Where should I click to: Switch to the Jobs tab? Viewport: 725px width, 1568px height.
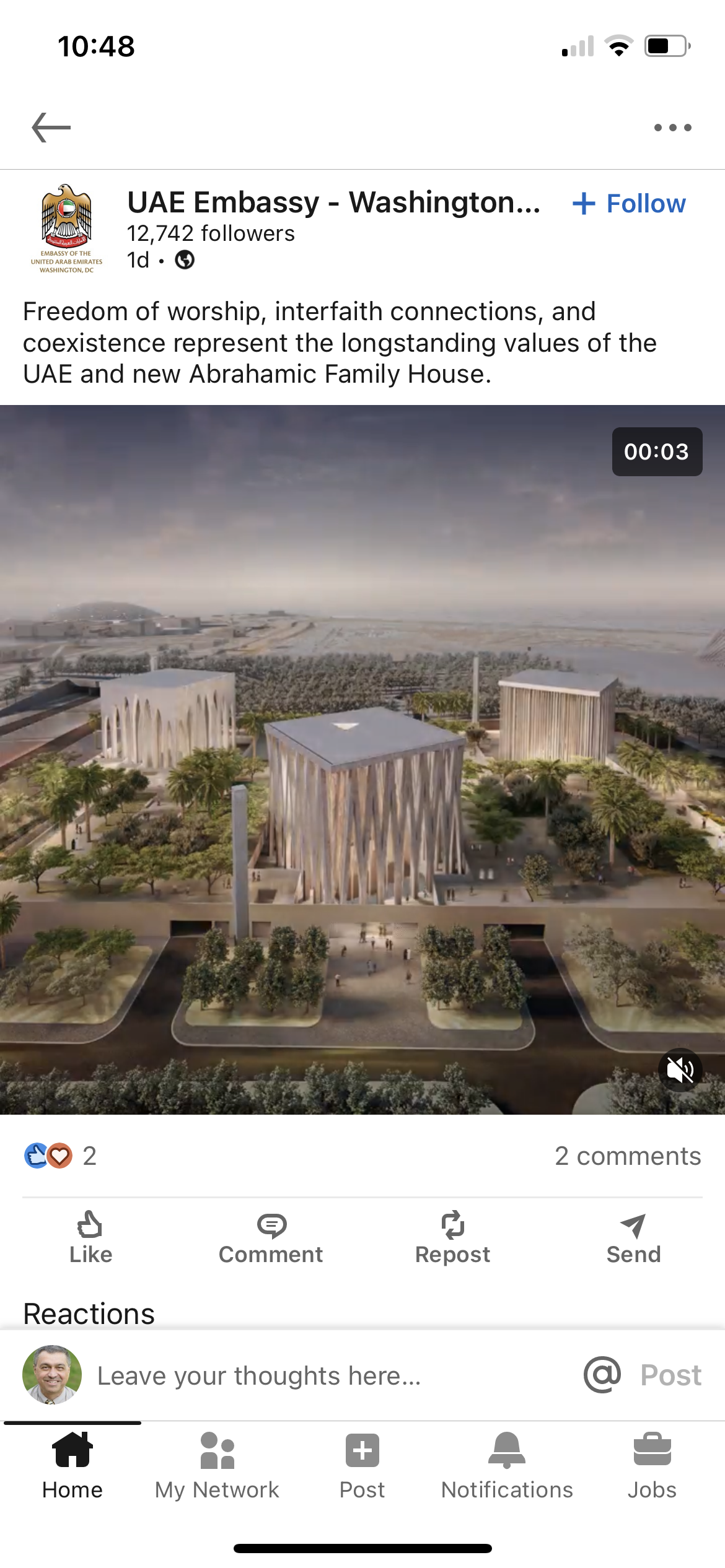[x=652, y=1465]
